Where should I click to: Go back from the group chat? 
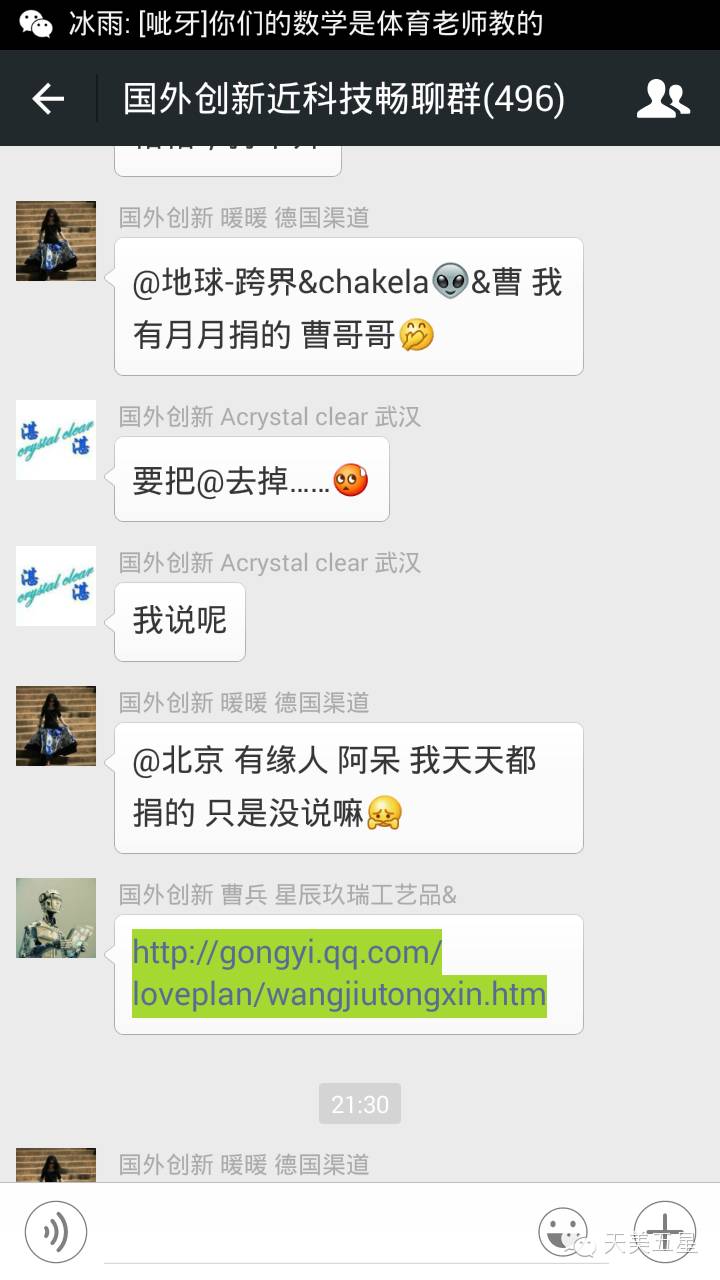coord(48,99)
